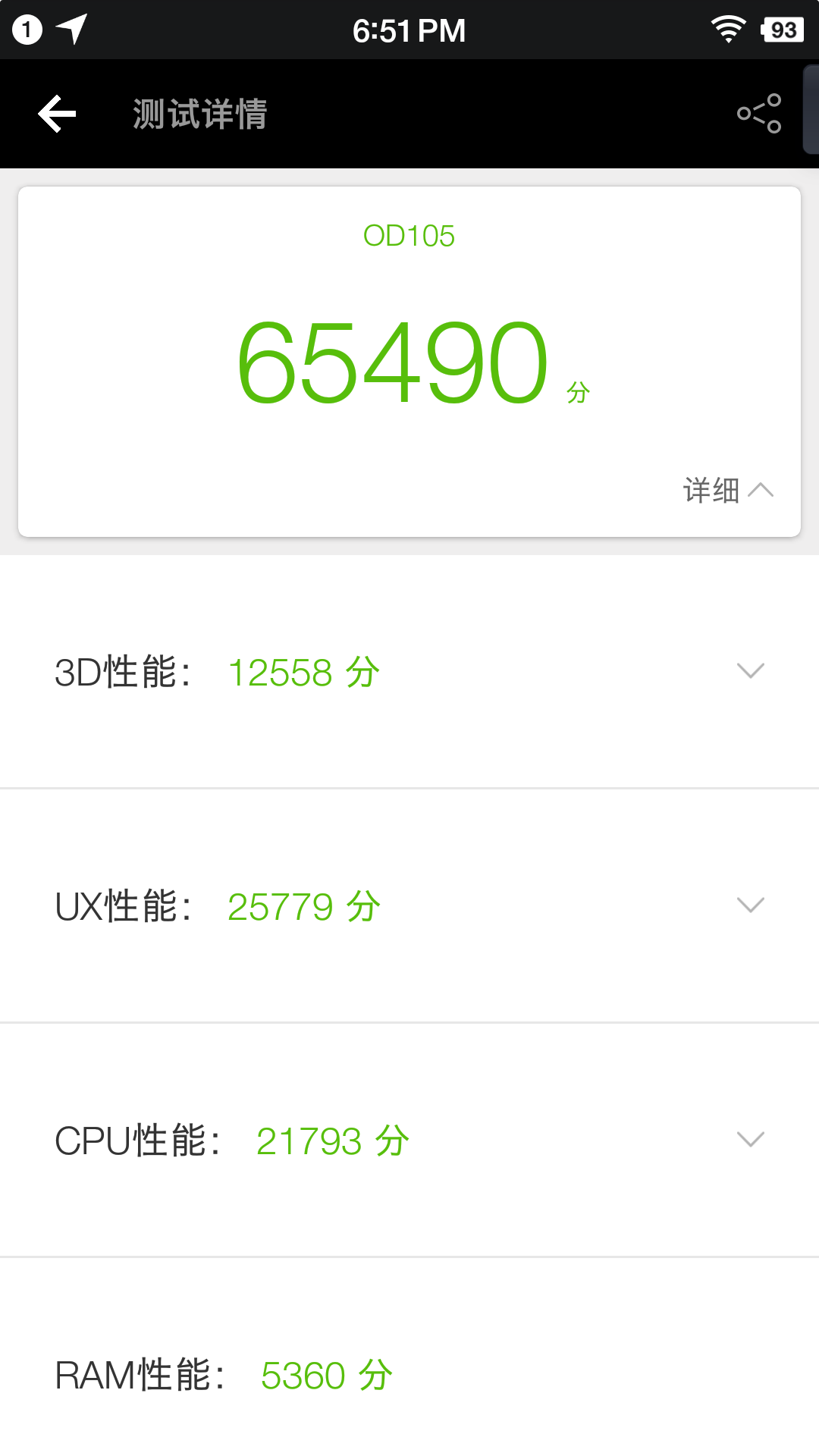Expand the 3D性能 score row
This screenshot has height=1456, width=819.
point(409,672)
